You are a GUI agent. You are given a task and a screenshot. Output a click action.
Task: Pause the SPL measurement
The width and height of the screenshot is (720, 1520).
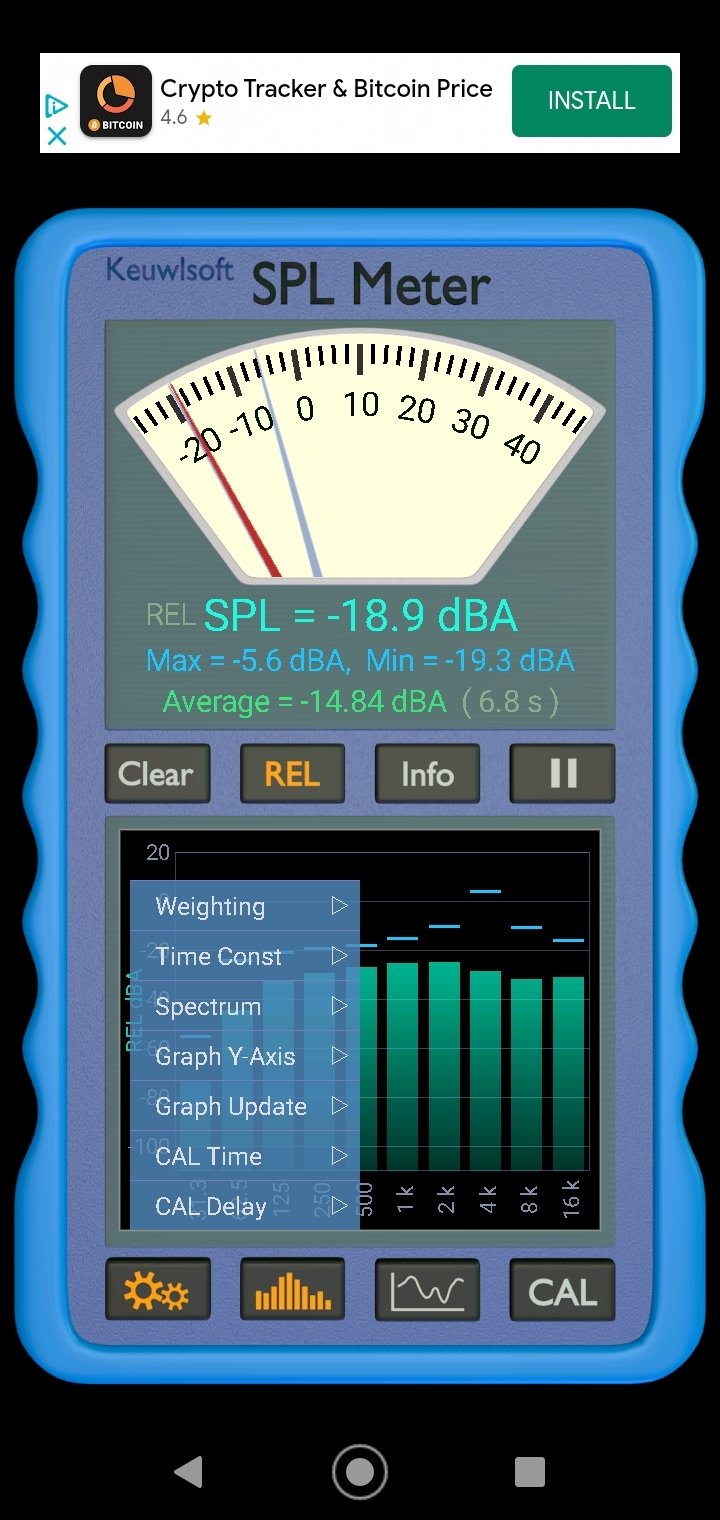[x=562, y=774]
